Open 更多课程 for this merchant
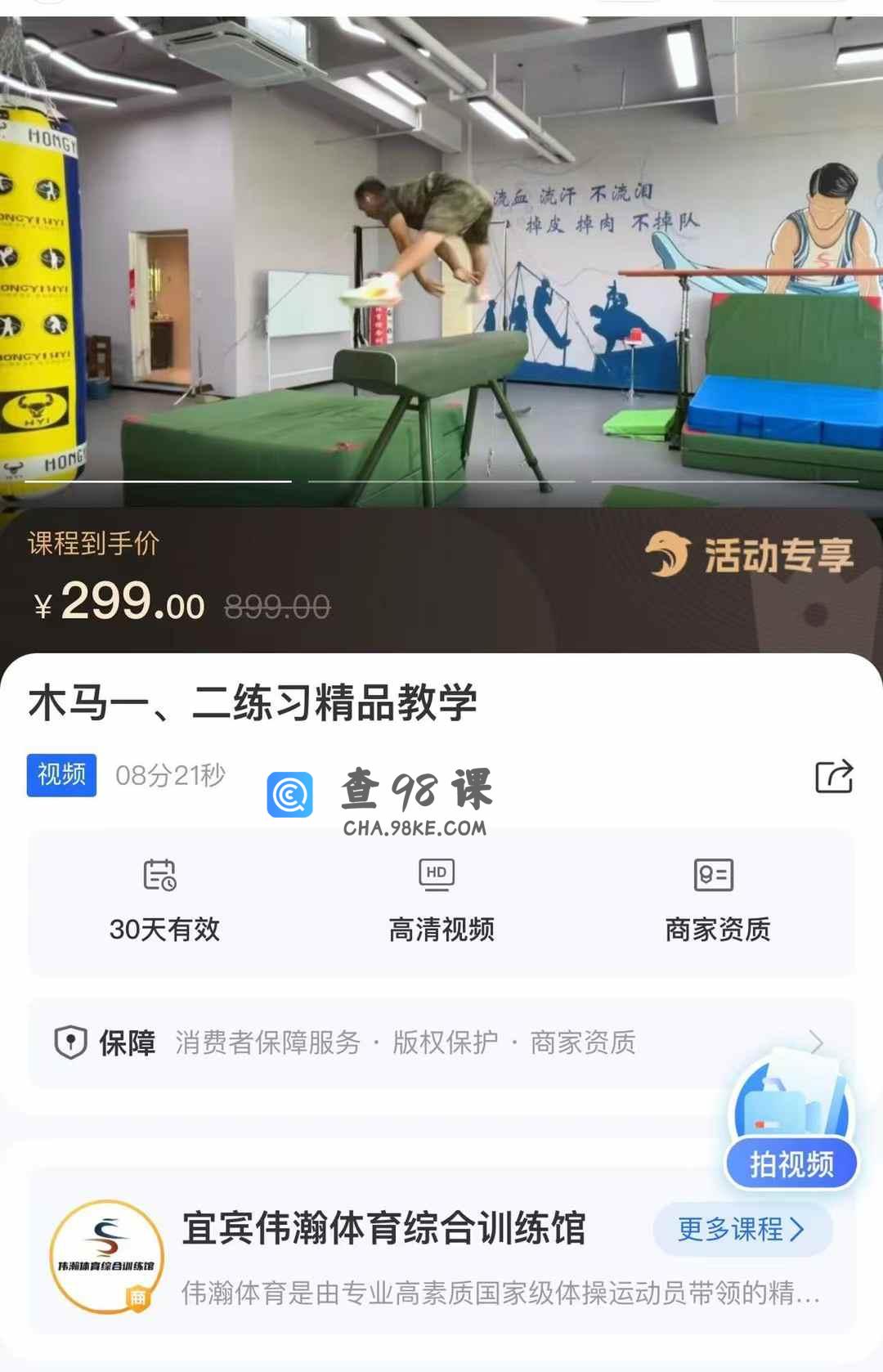Image resolution: width=883 pixels, height=1372 pixels. pyautogui.click(x=742, y=1229)
